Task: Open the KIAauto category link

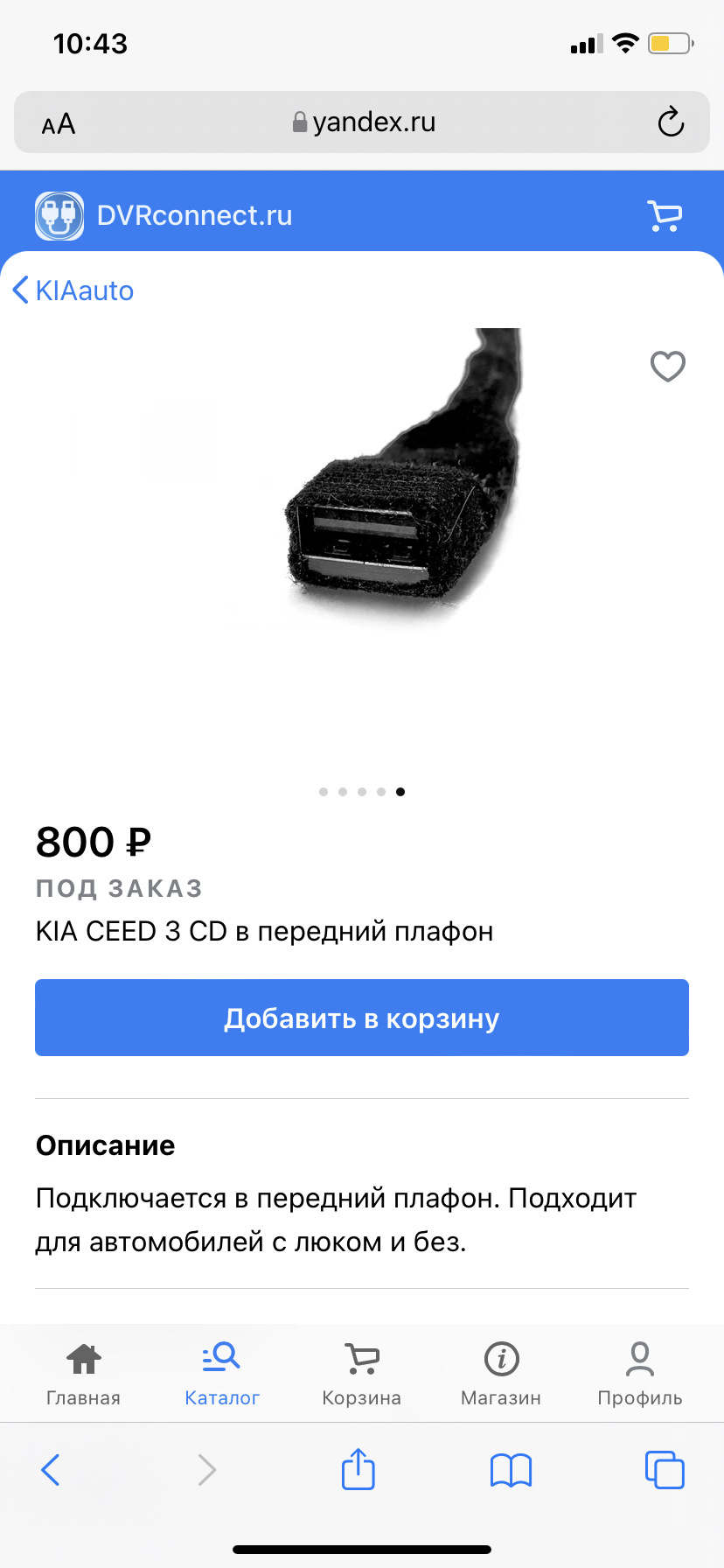Action: 83,290
